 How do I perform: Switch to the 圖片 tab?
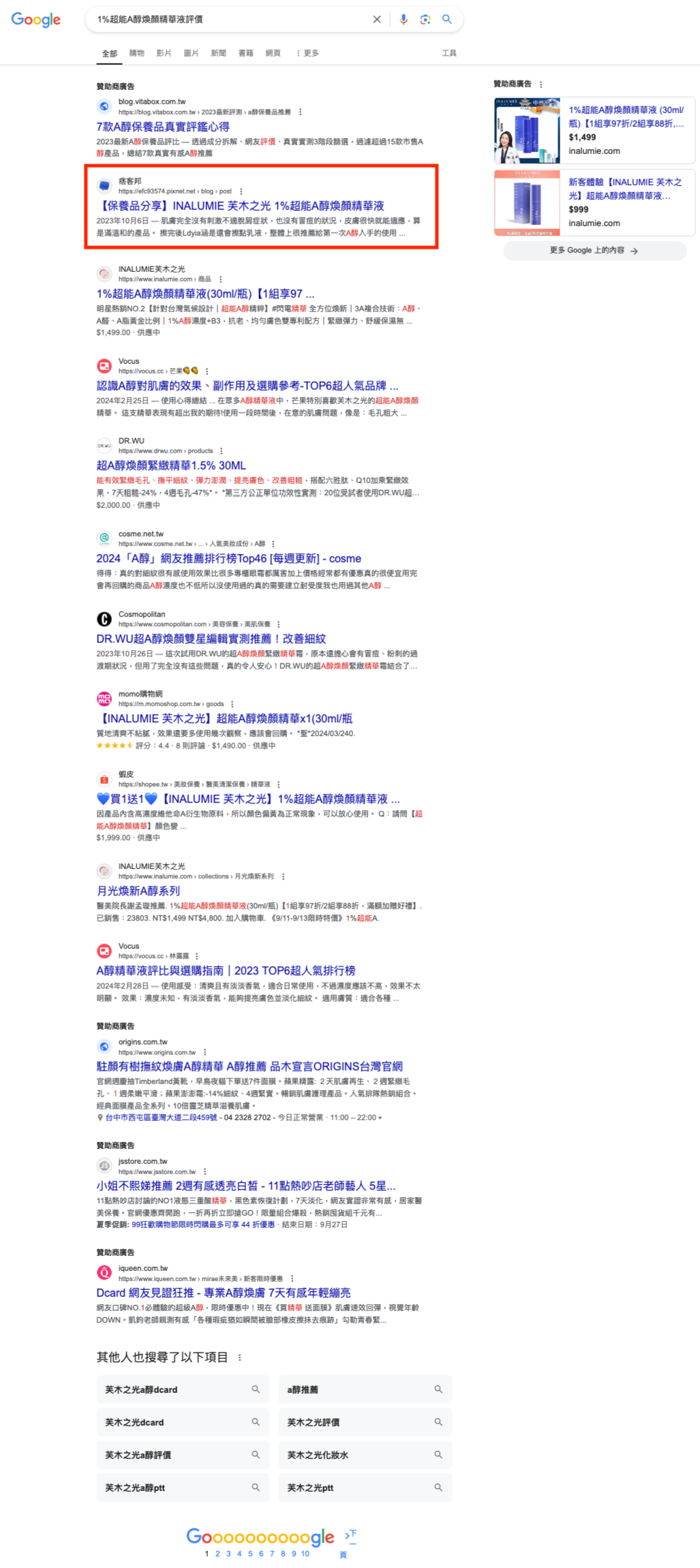click(191, 53)
